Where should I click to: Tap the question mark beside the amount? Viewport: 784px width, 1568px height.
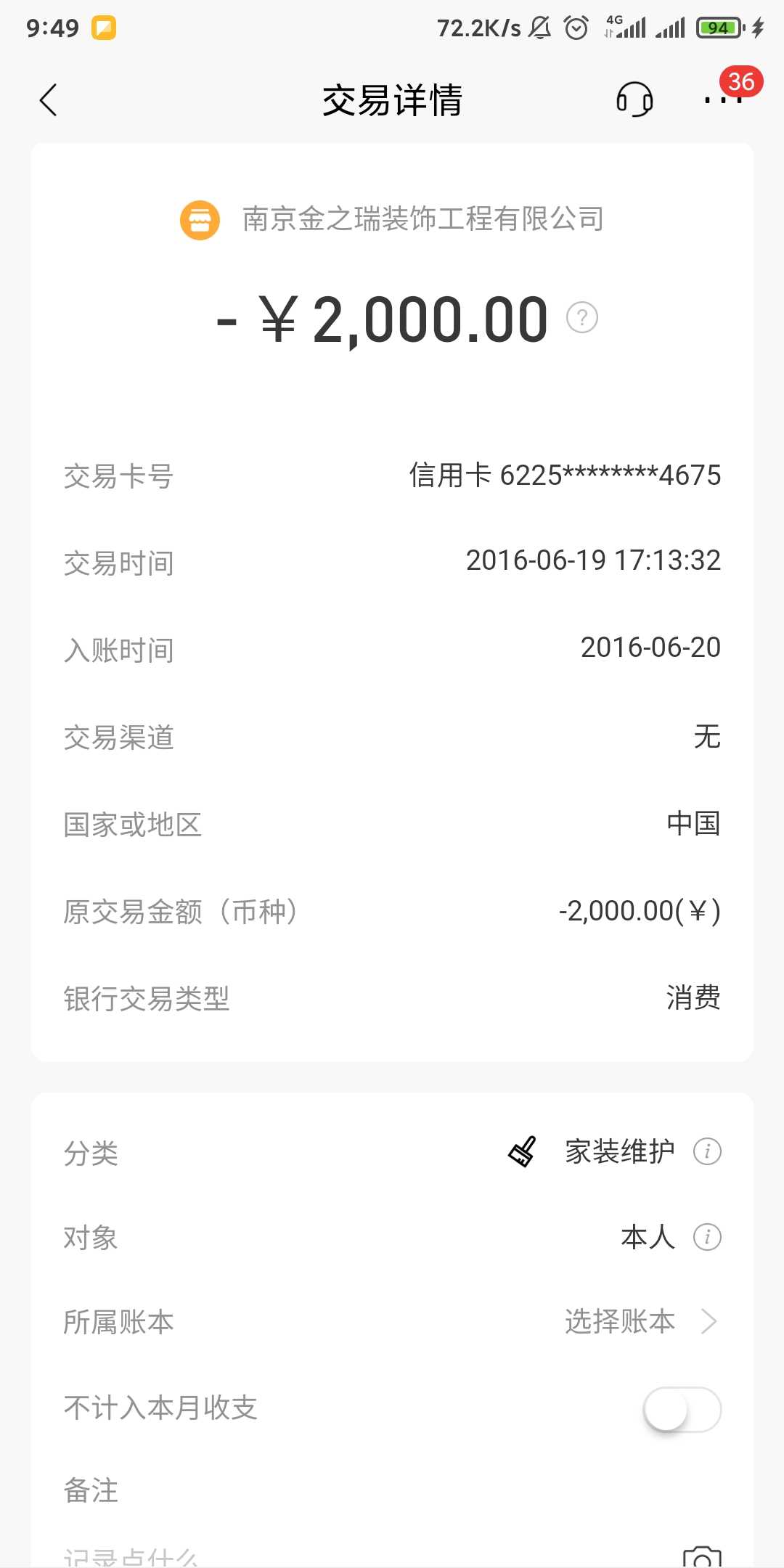pyautogui.click(x=581, y=318)
